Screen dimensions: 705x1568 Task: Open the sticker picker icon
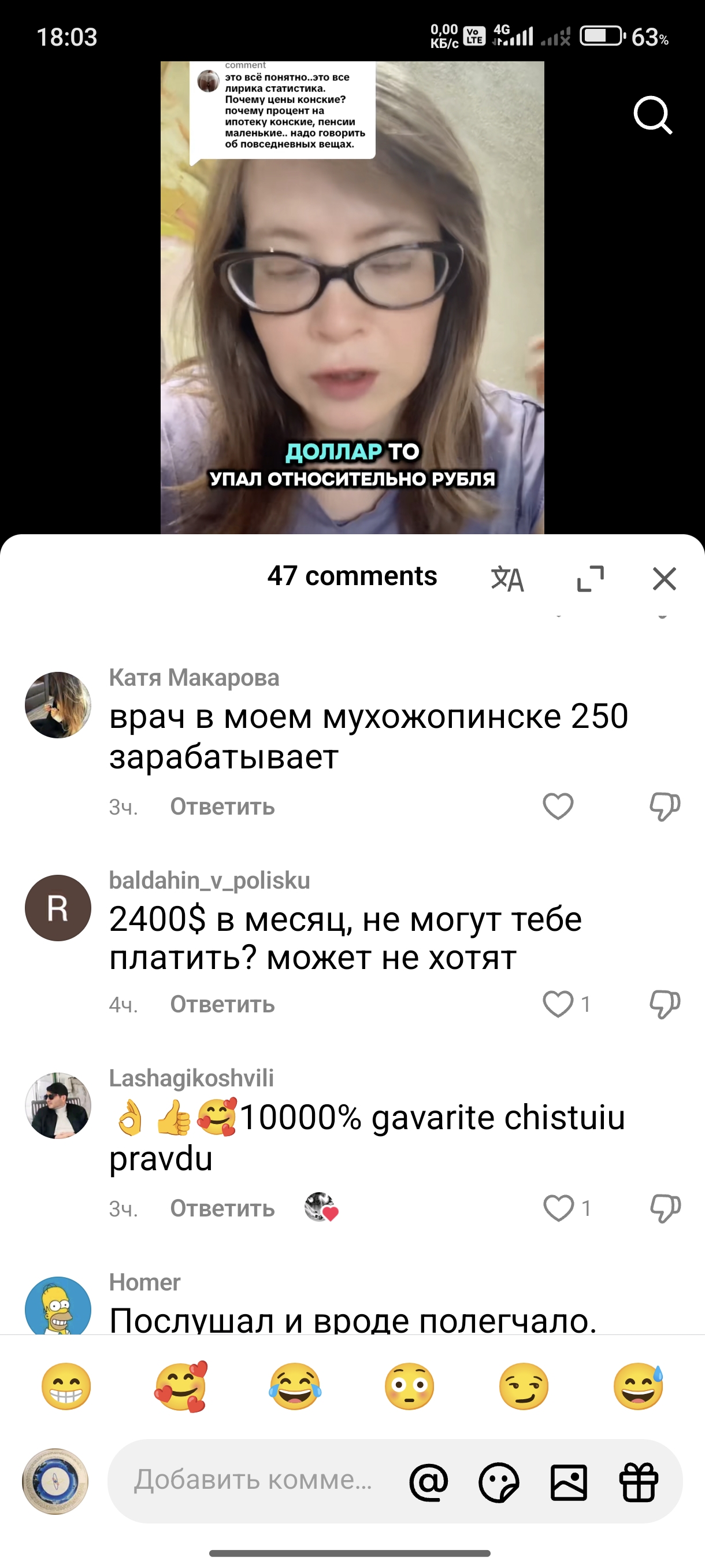[499, 1482]
